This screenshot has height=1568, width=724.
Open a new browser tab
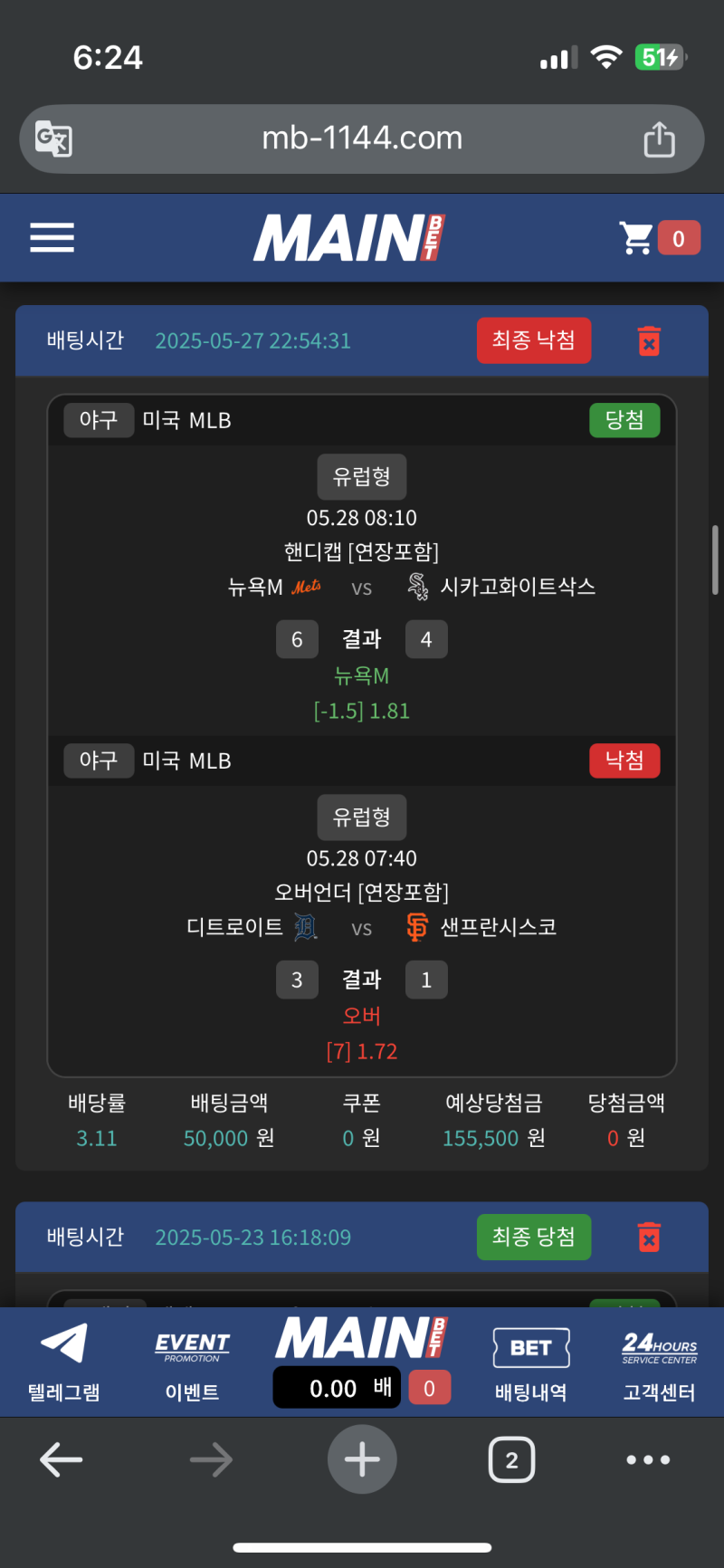click(362, 1459)
